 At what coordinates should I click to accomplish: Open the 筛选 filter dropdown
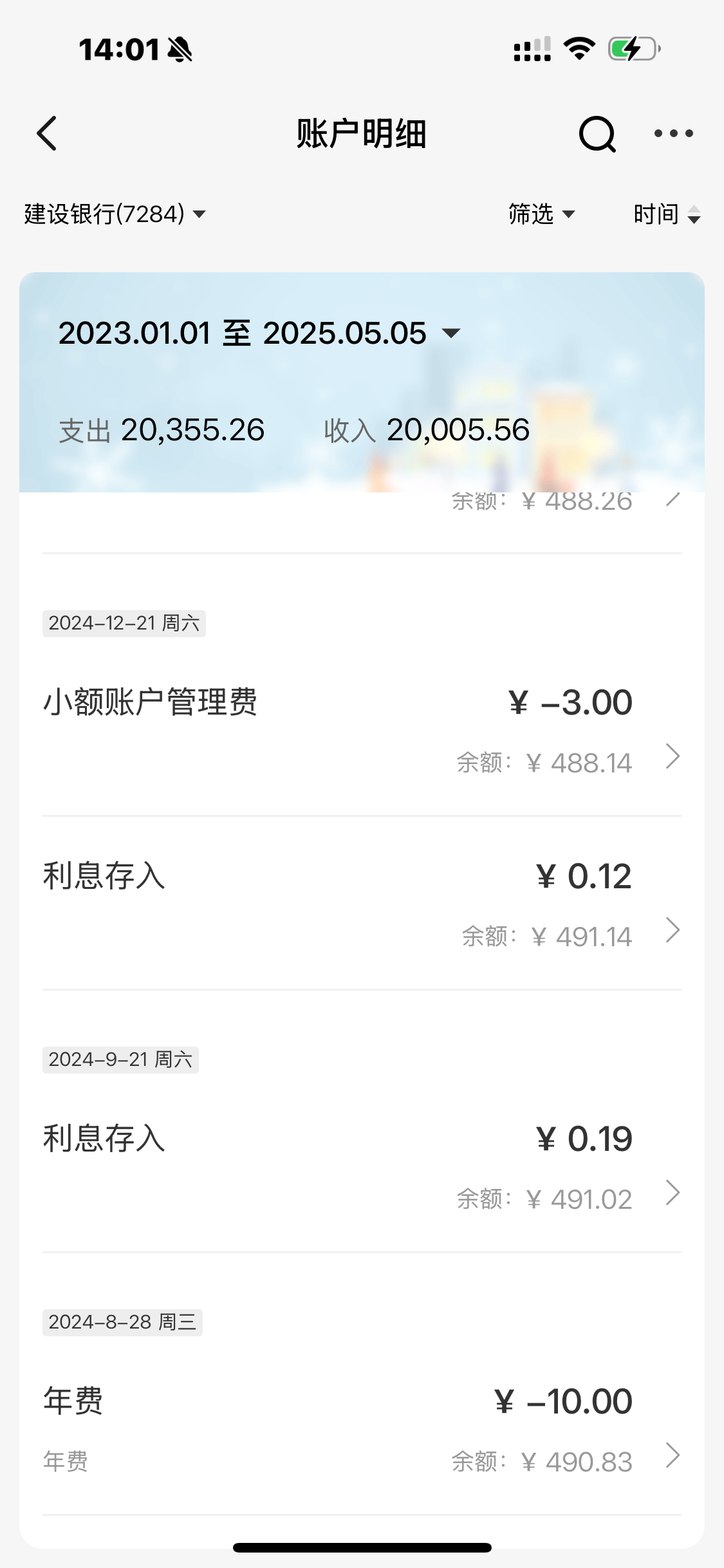pyautogui.click(x=541, y=214)
